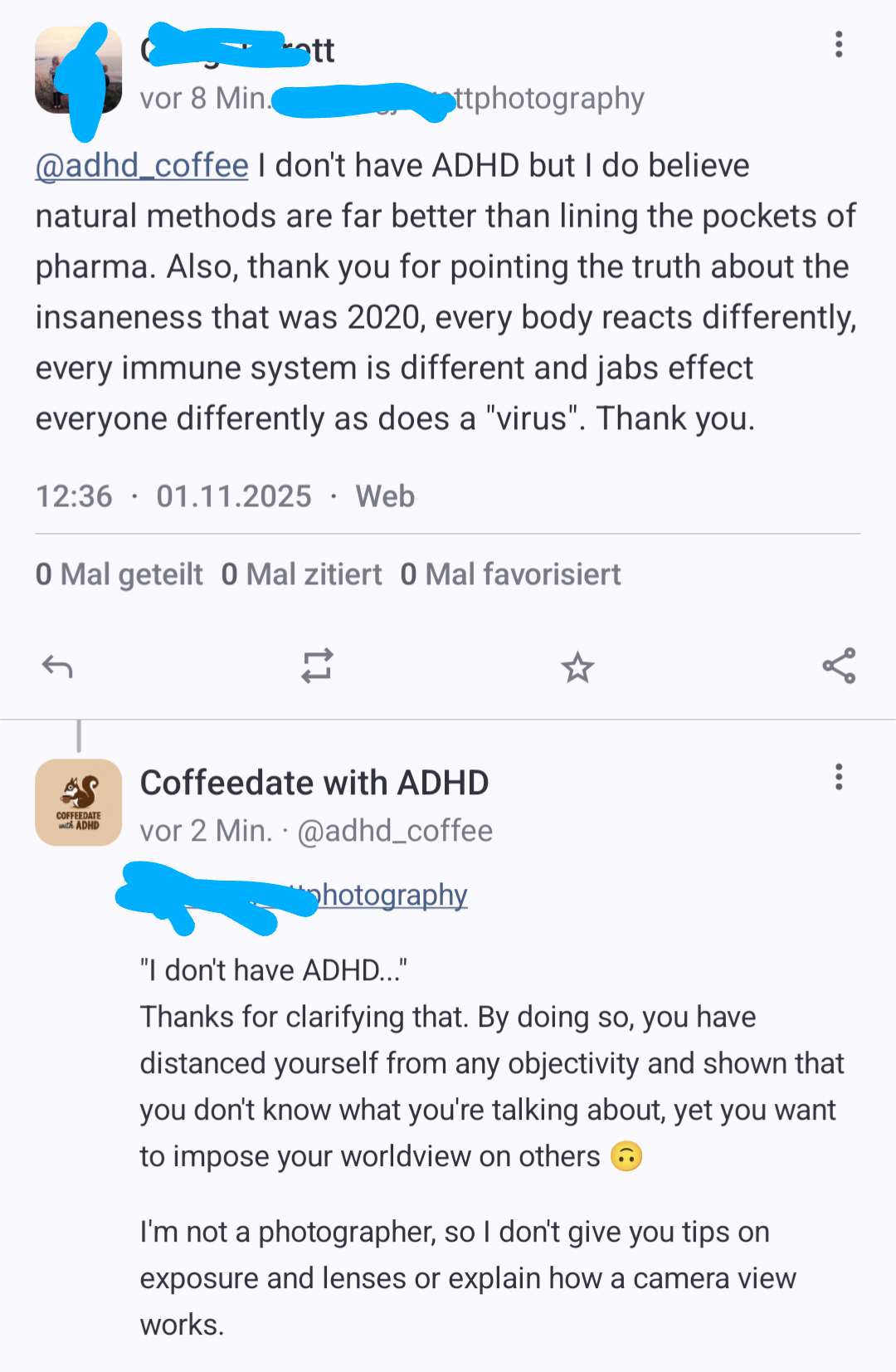
Task: Open overflow menu on the top post
Action: (839, 45)
